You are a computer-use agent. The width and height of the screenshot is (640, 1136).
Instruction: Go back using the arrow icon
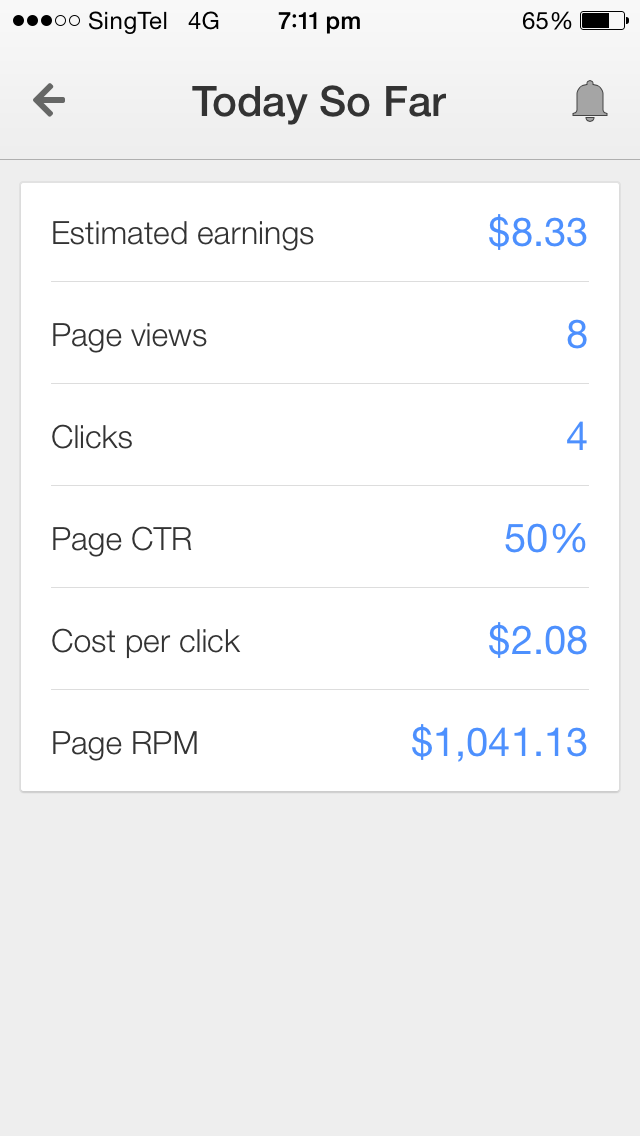tap(49, 100)
